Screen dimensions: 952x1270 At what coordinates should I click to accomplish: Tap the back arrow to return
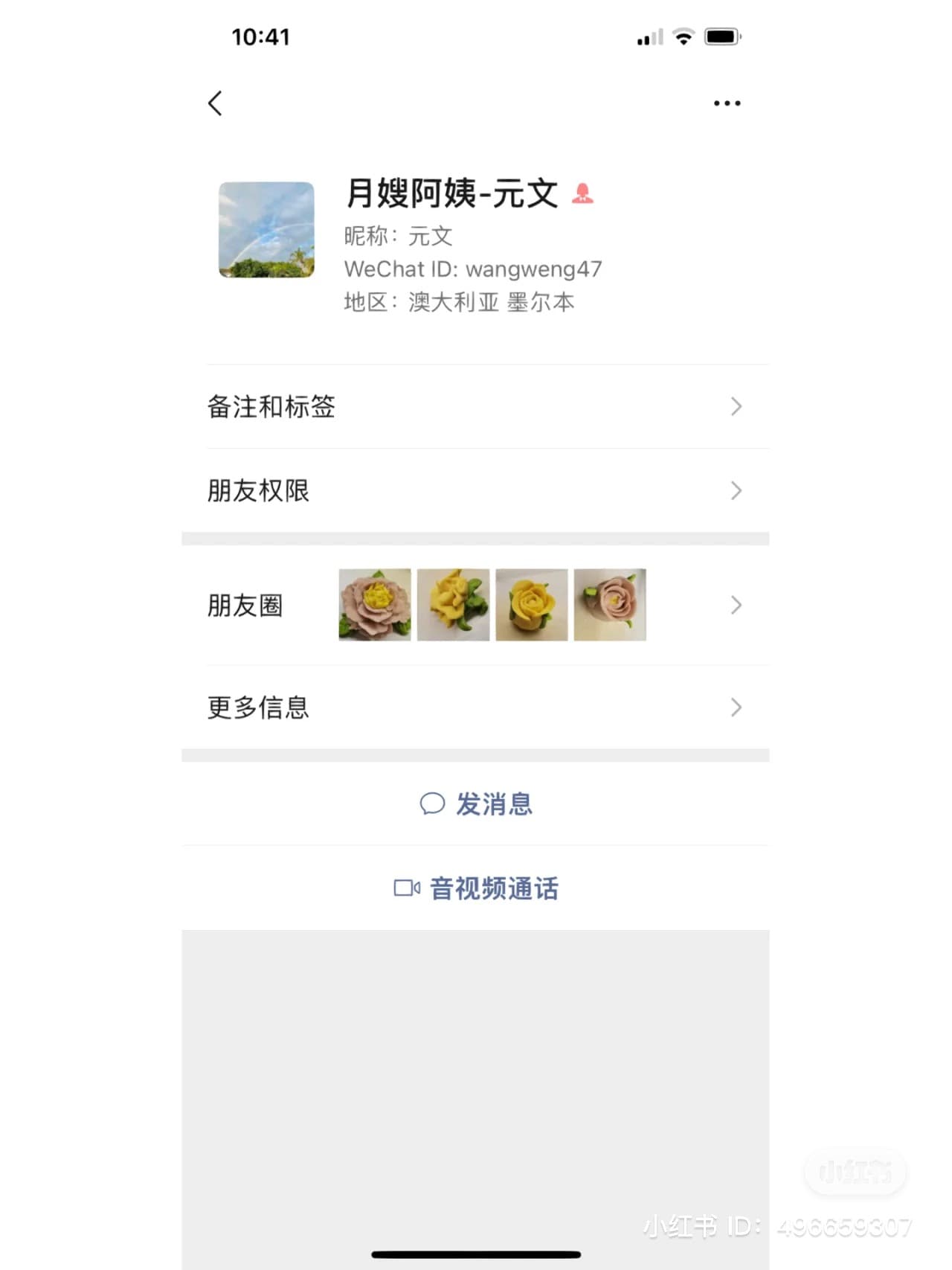coord(215,103)
